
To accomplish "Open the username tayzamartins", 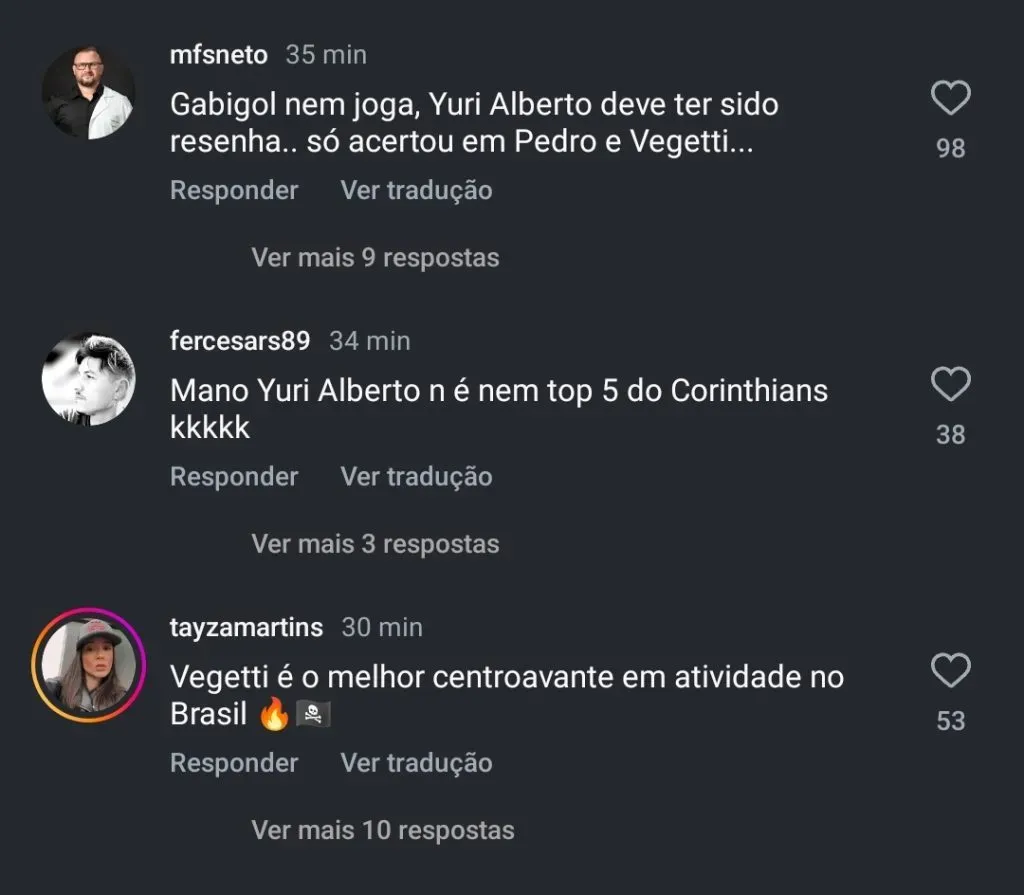I will pos(246,627).
